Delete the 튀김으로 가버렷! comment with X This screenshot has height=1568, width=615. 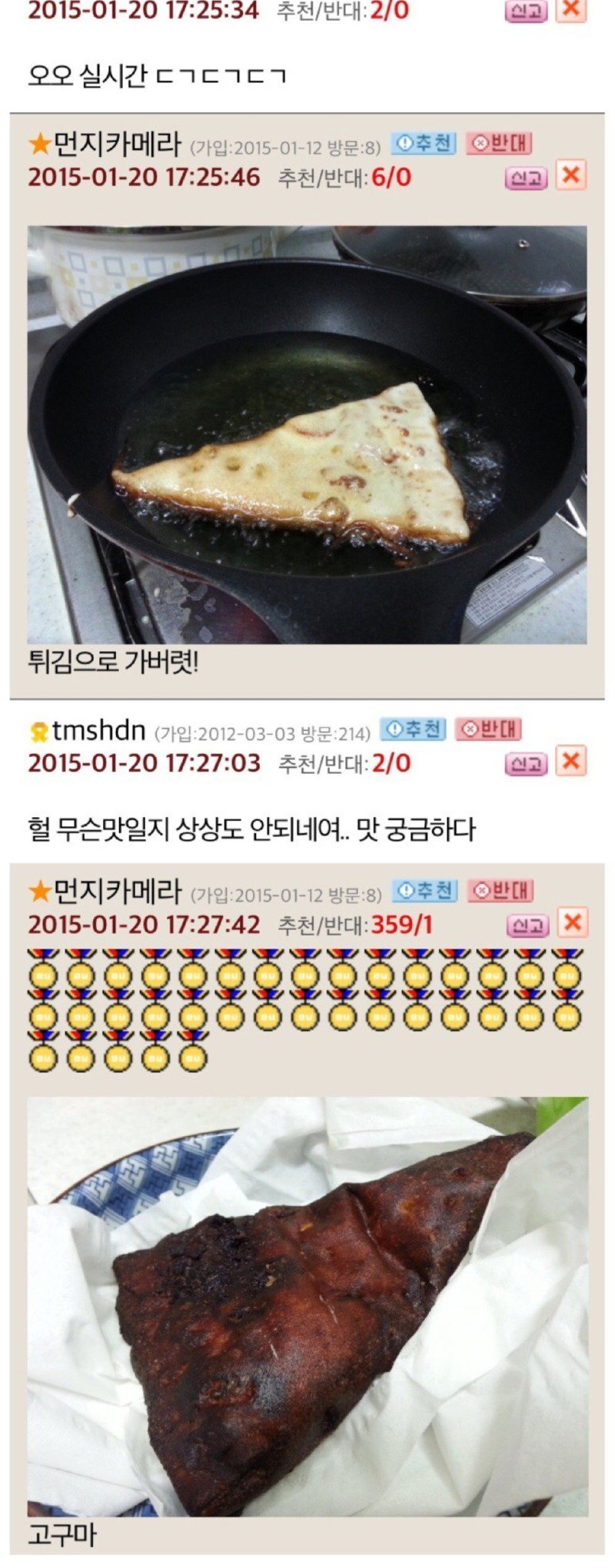pyautogui.click(x=570, y=176)
